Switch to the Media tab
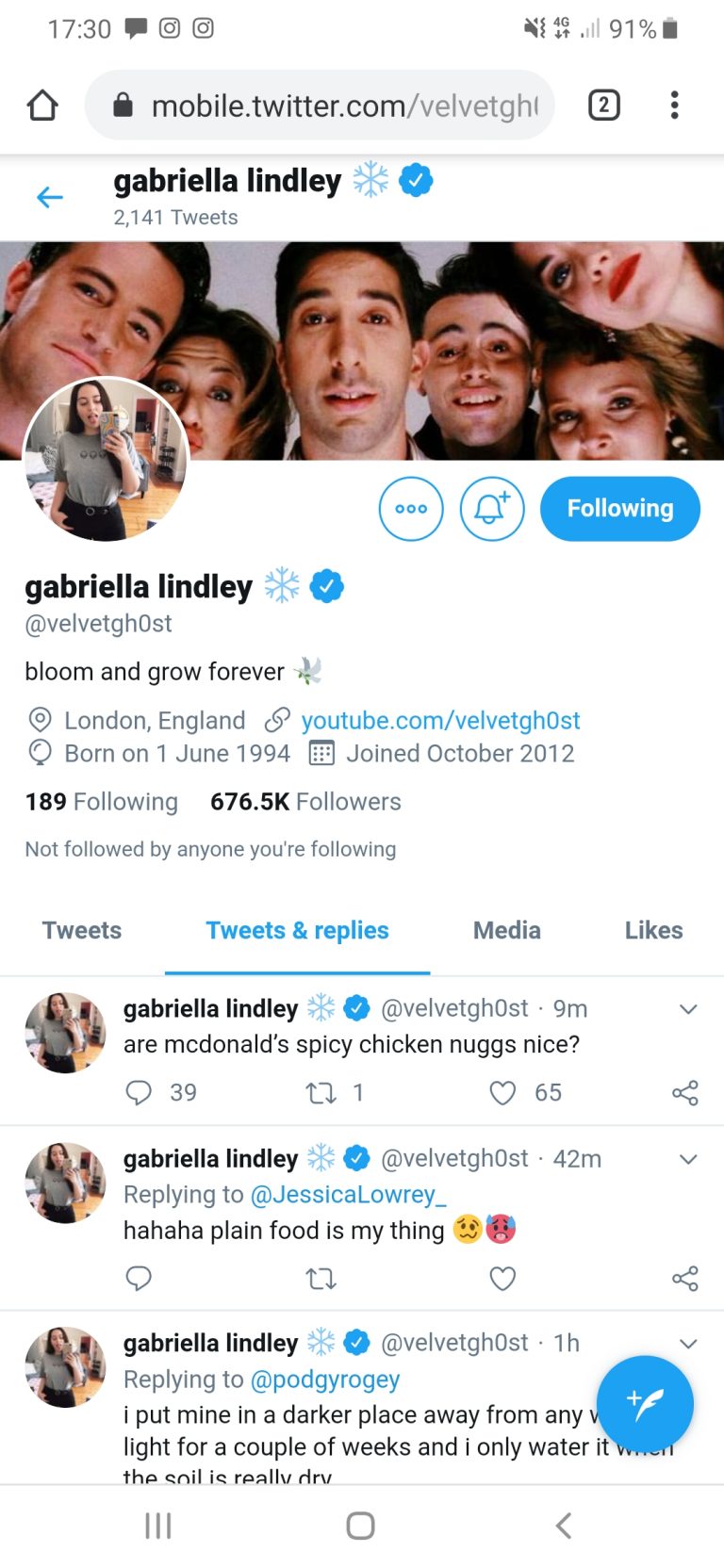 coord(507,931)
